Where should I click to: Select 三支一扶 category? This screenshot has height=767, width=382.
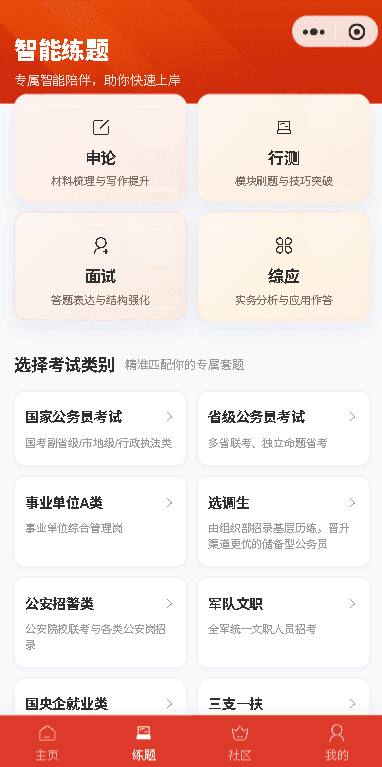tap(284, 697)
